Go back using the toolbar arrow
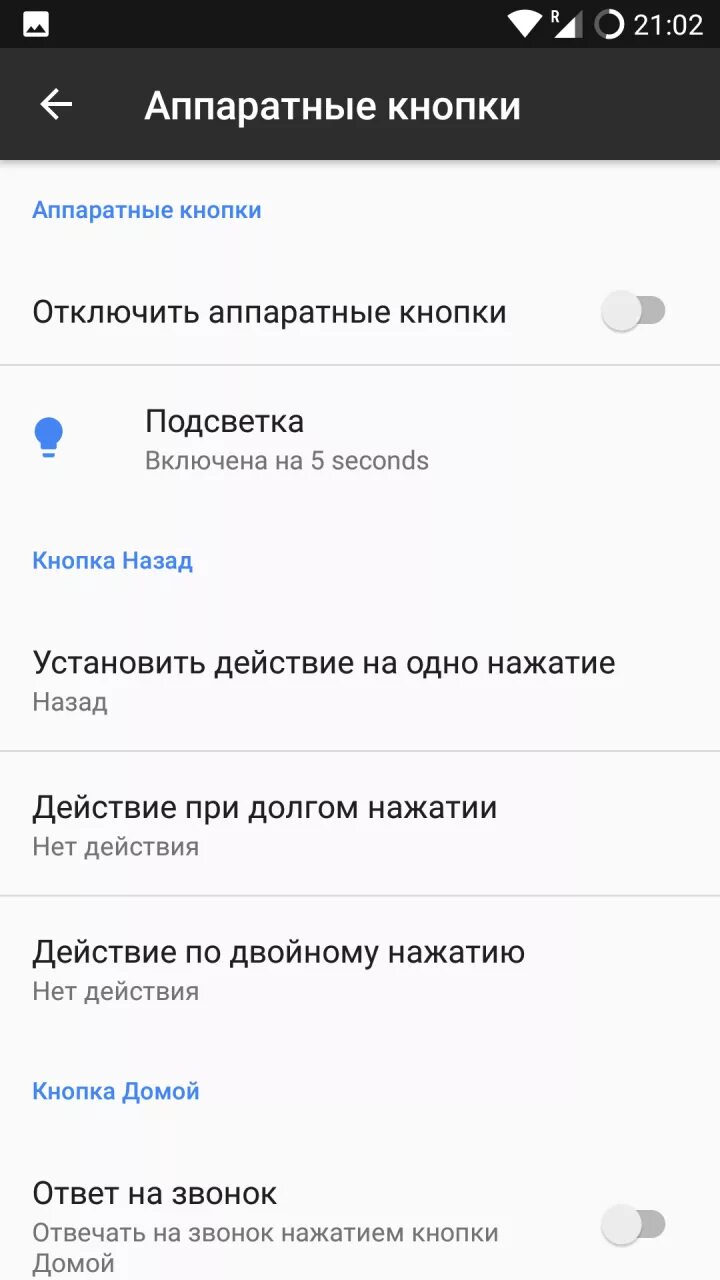The height and width of the screenshot is (1280, 720). coord(56,104)
